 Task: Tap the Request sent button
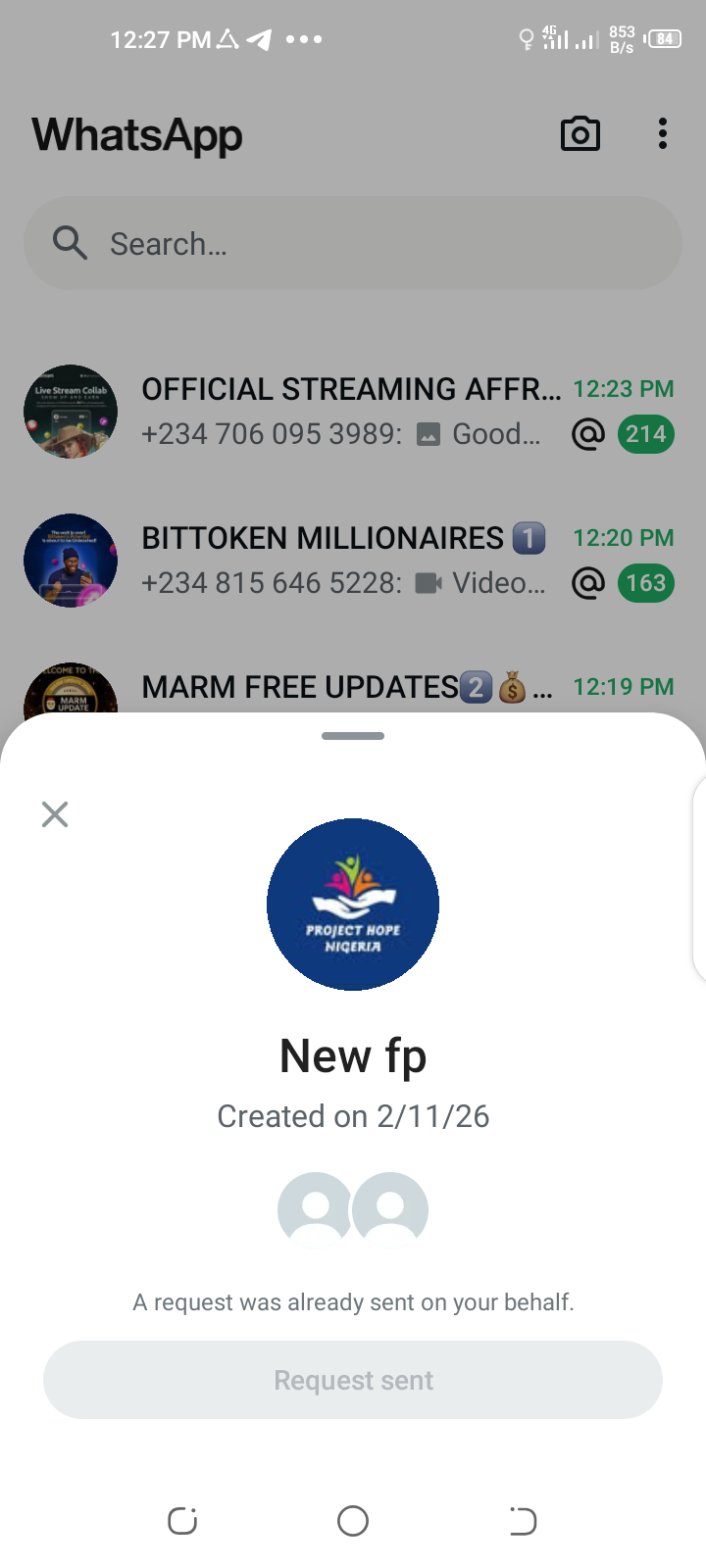click(353, 1380)
